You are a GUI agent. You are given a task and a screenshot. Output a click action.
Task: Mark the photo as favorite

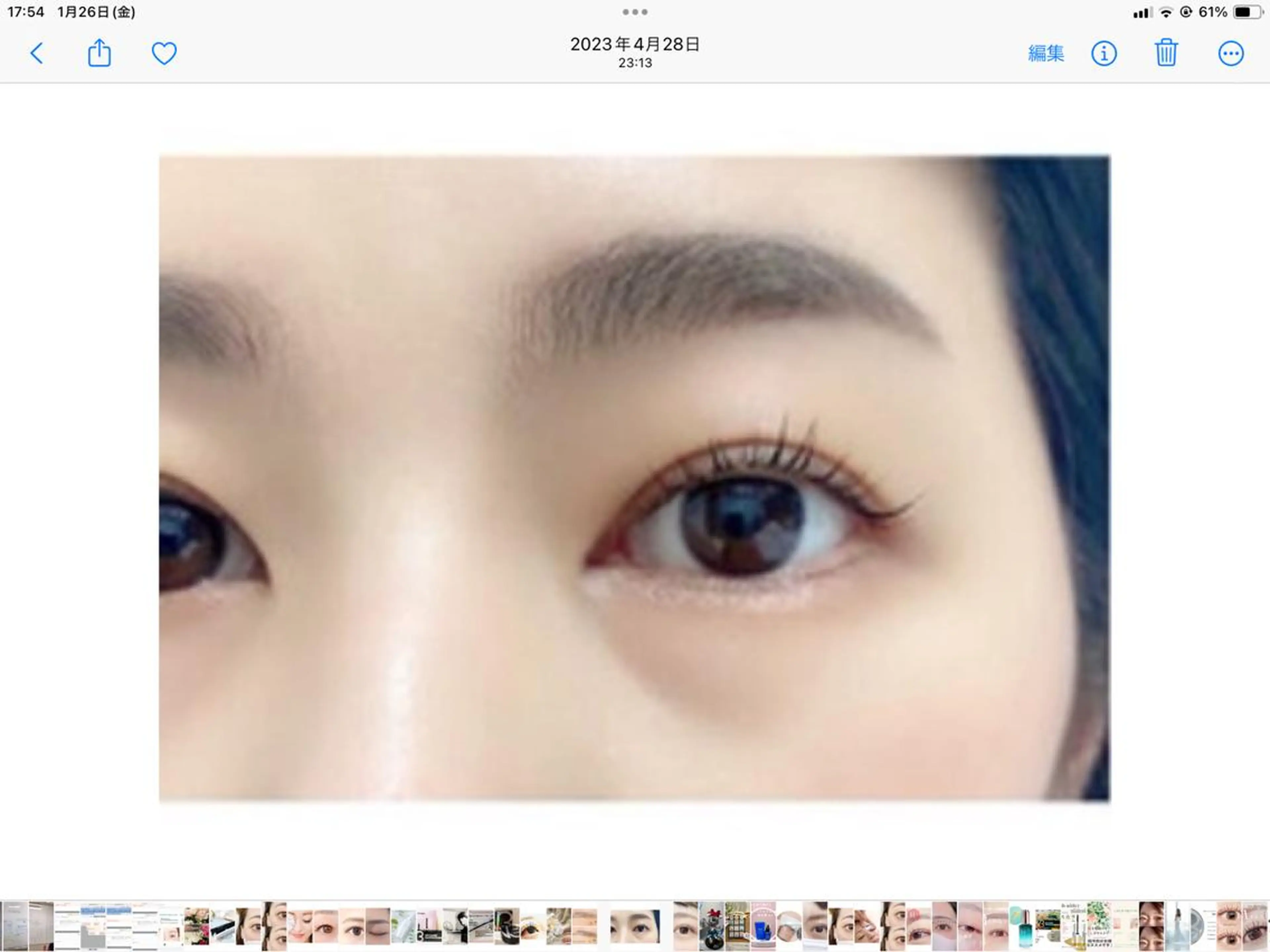tap(164, 53)
